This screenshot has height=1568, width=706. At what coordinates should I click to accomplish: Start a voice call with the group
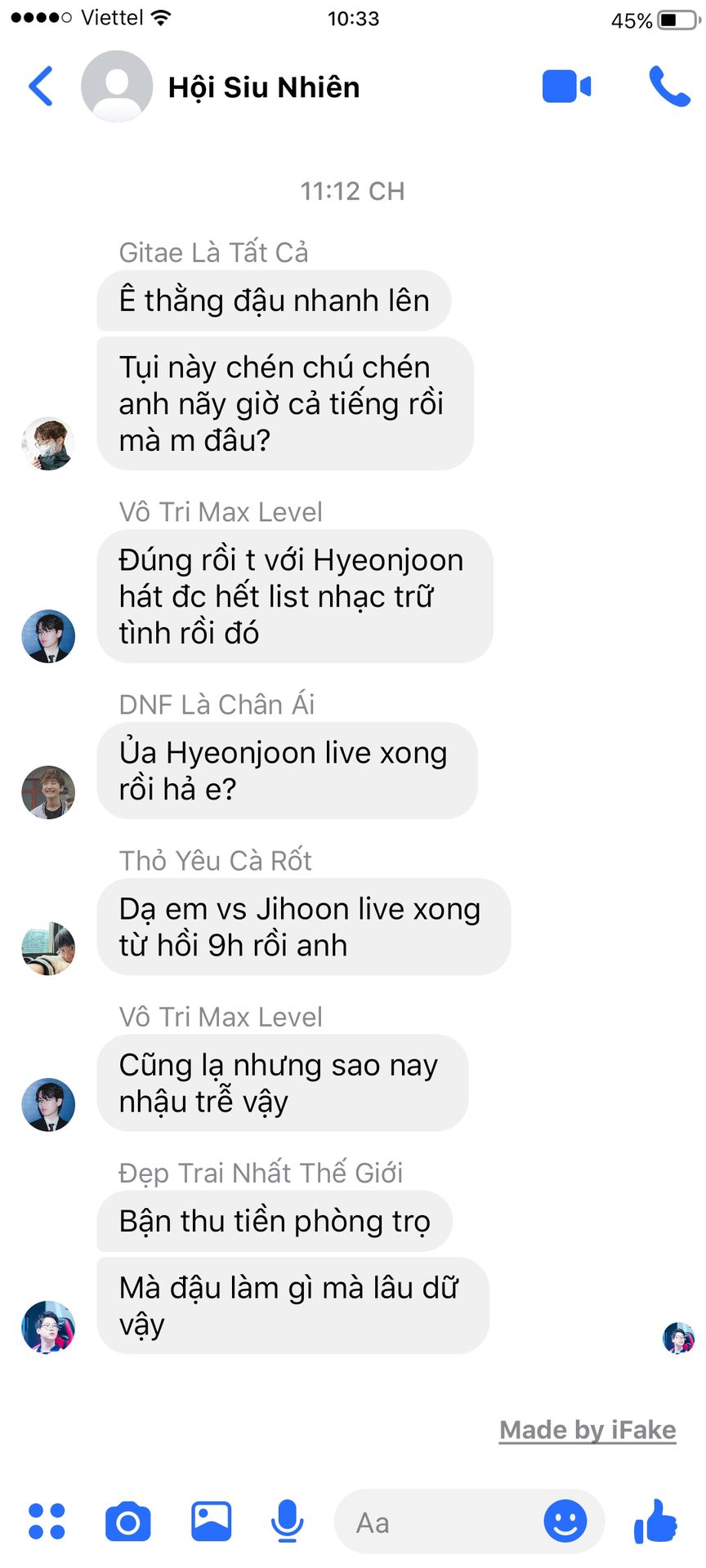click(x=669, y=87)
